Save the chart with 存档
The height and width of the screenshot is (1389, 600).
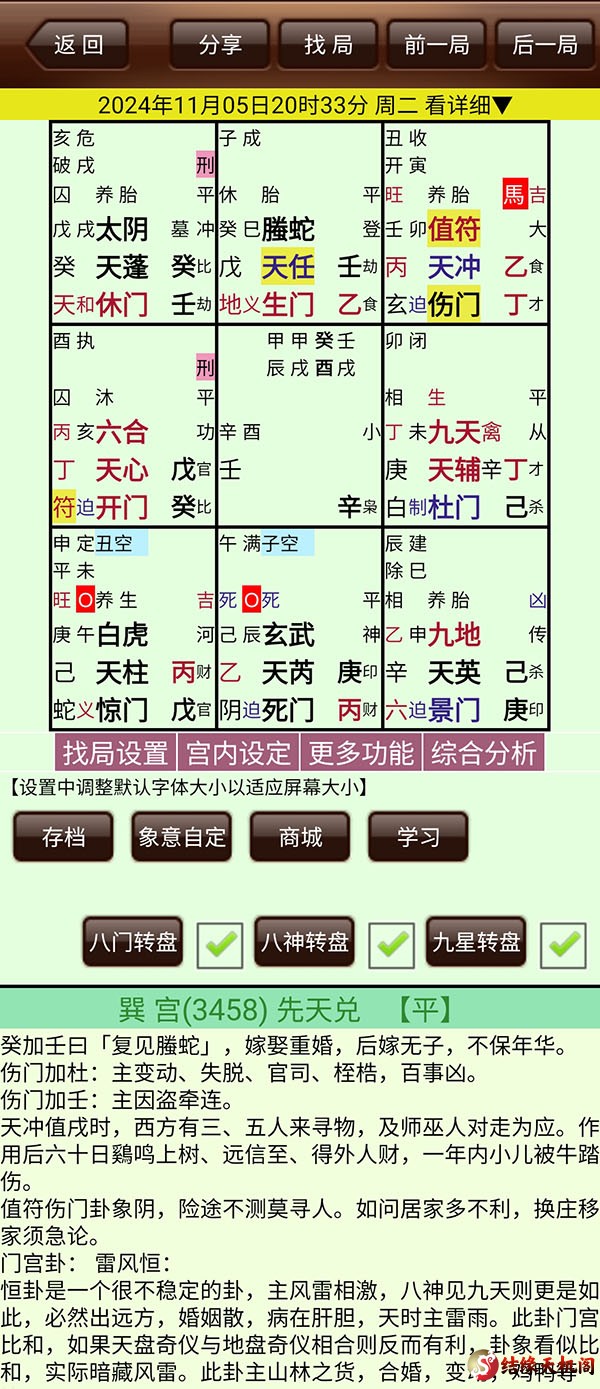tap(63, 837)
